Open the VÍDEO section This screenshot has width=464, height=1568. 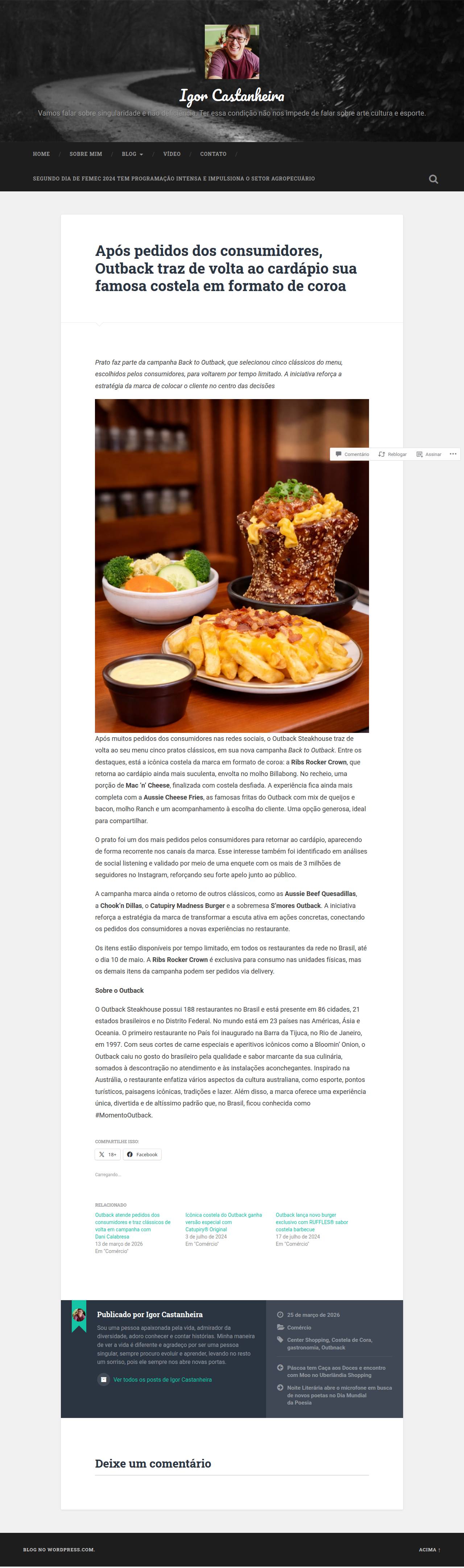pyautogui.click(x=172, y=154)
